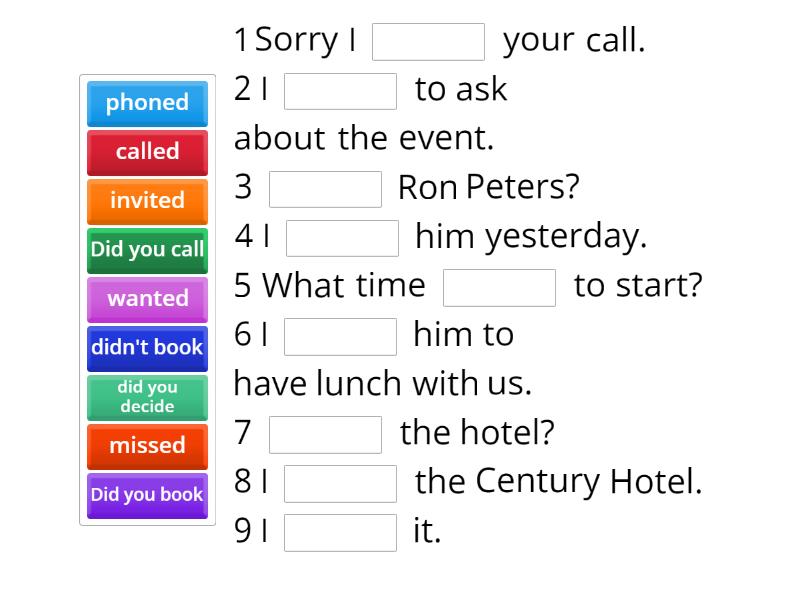Tap the blank before 'the hotel?'
Viewport: 800px width, 600px height.
click(325, 434)
